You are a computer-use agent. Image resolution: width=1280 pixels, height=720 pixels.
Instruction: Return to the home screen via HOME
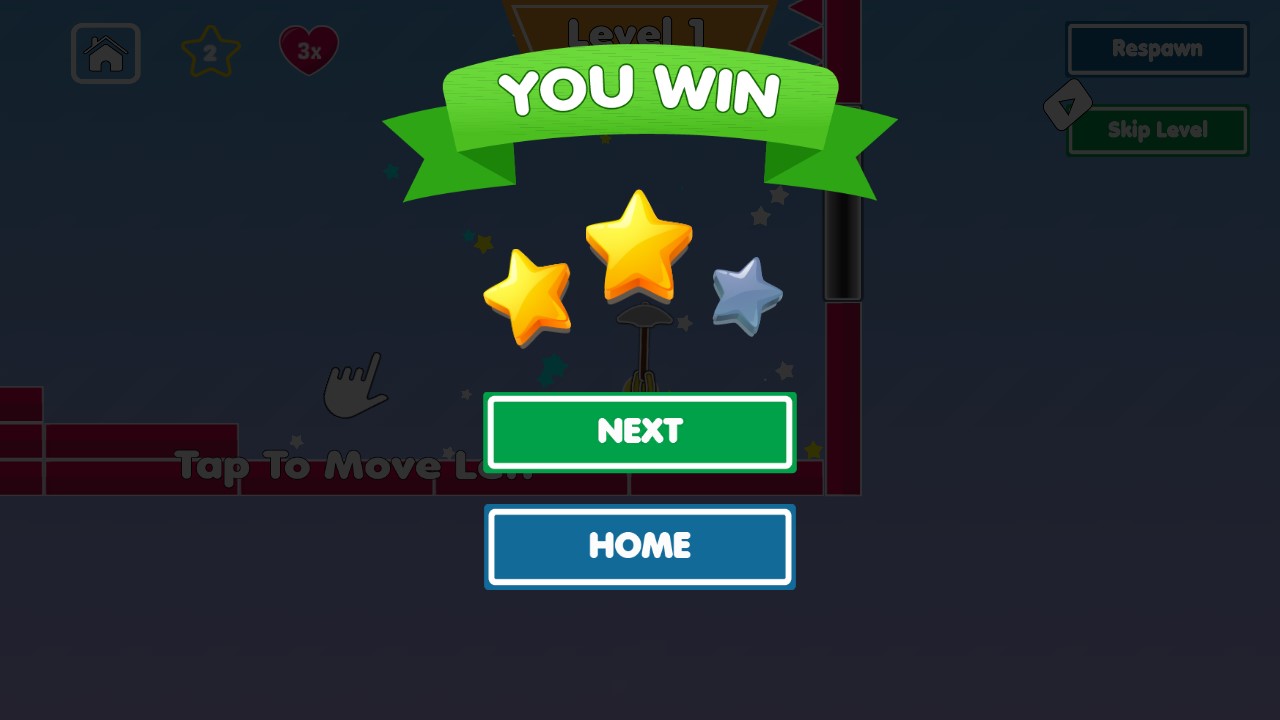coord(640,546)
